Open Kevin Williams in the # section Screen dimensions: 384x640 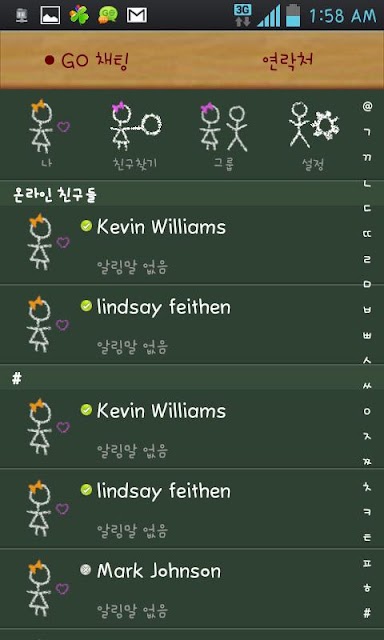pos(178,429)
